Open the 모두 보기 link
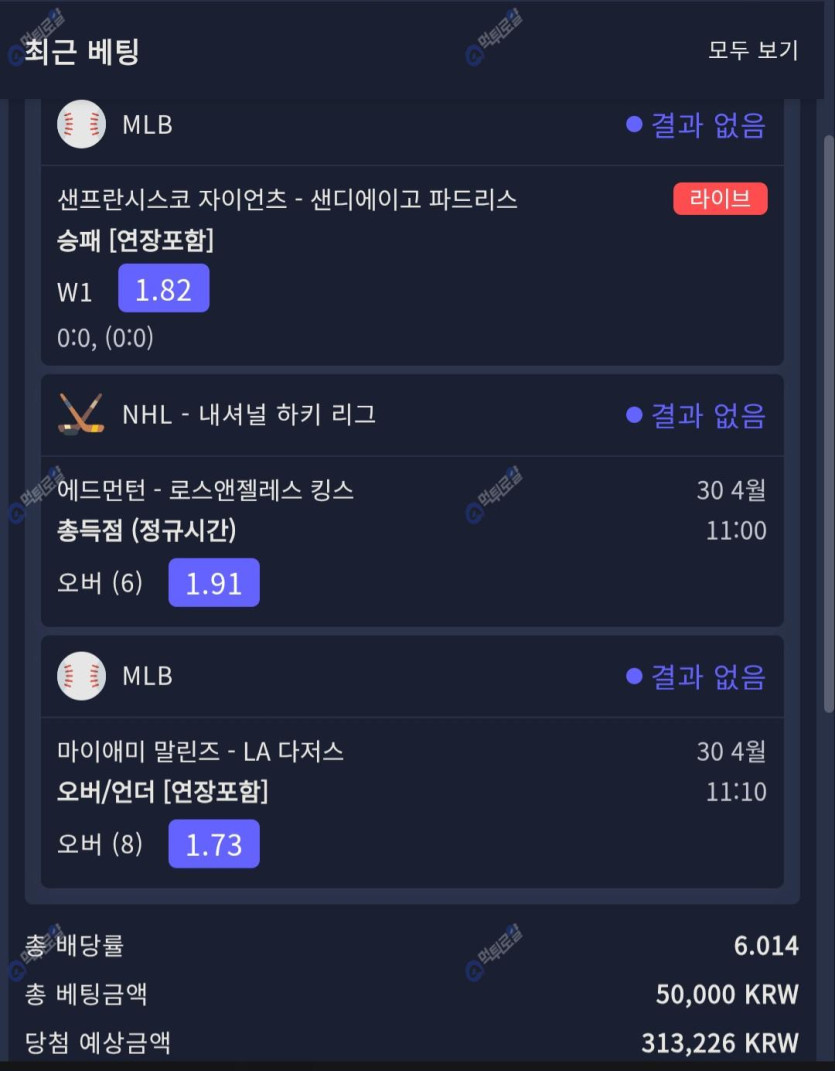The height and width of the screenshot is (1071, 835). click(753, 50)
